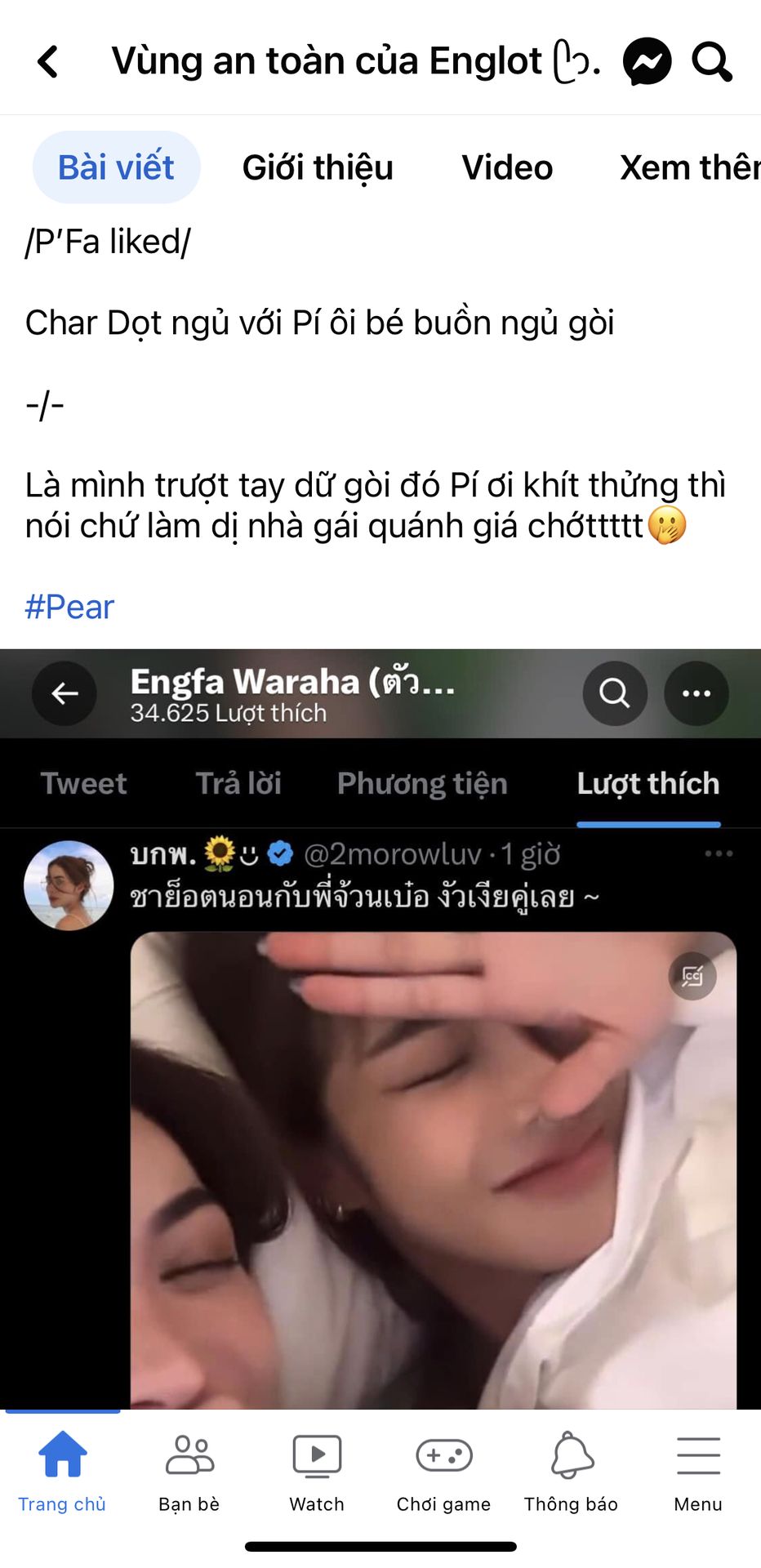Expand the Xem thêm tab
Screen dimensions: 761x1568
[x=690, y=167]
